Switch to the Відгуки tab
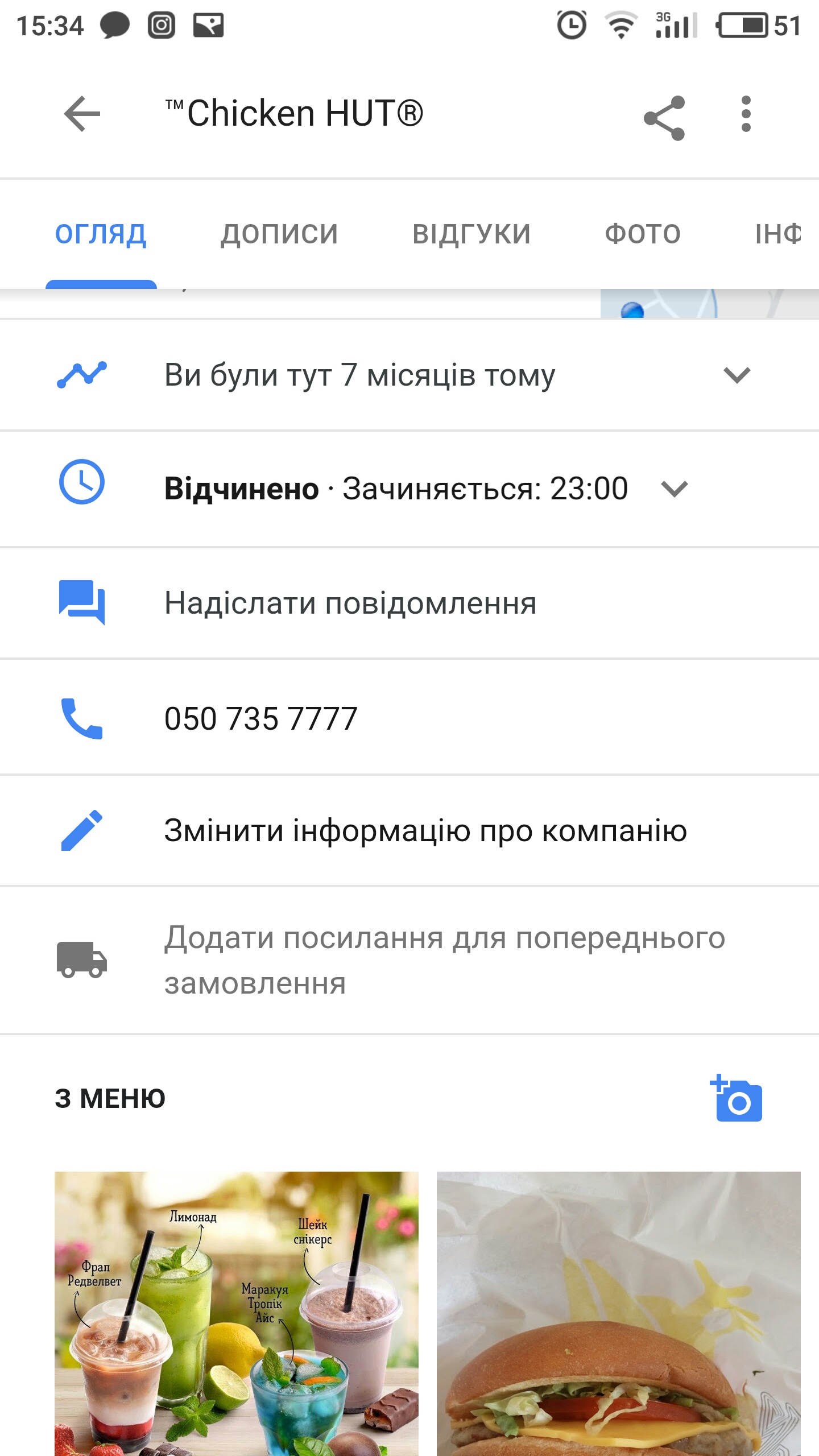This screenshot has width=819, height=1456. coord(471,234)
